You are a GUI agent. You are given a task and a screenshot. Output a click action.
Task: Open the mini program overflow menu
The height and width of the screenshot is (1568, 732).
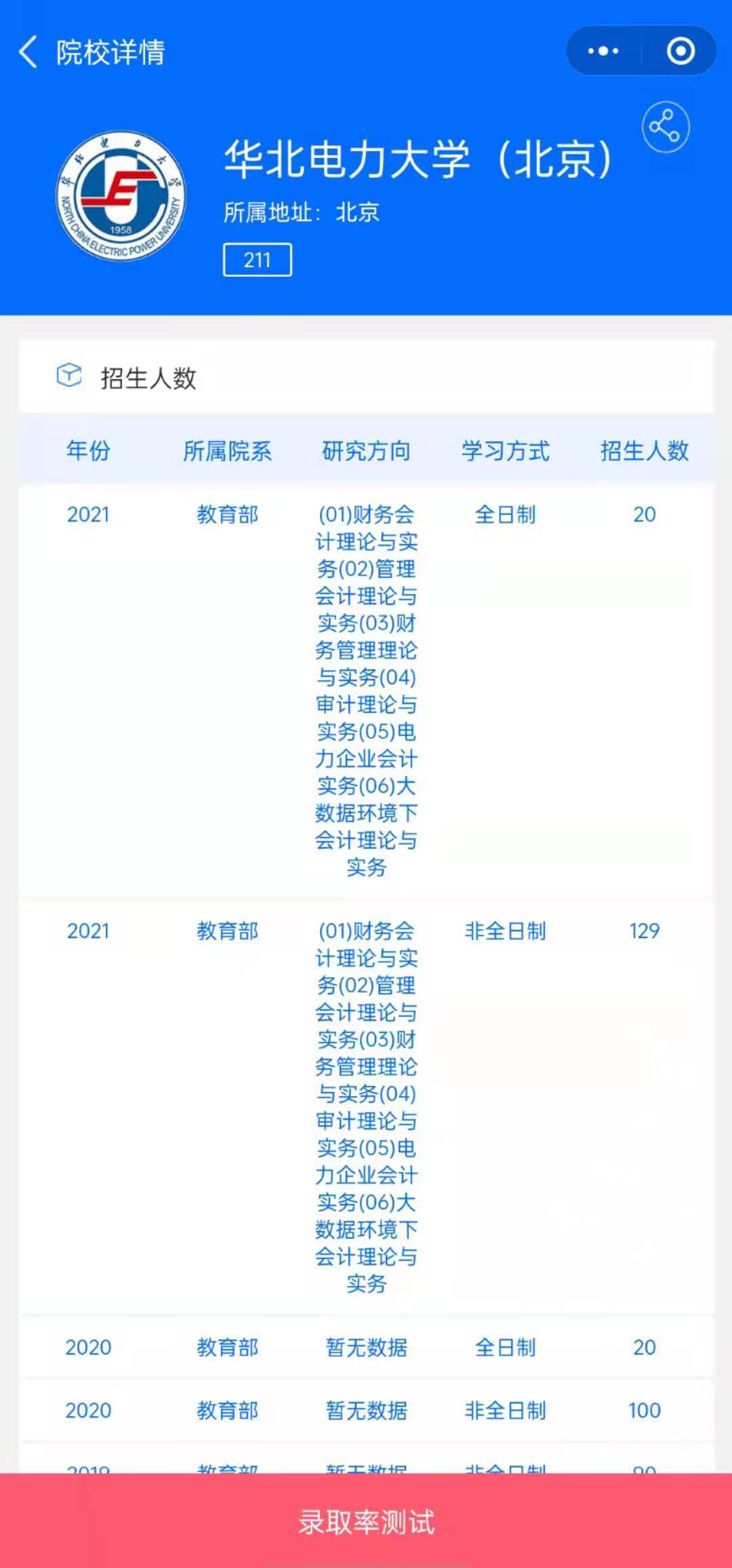point(603,51)
